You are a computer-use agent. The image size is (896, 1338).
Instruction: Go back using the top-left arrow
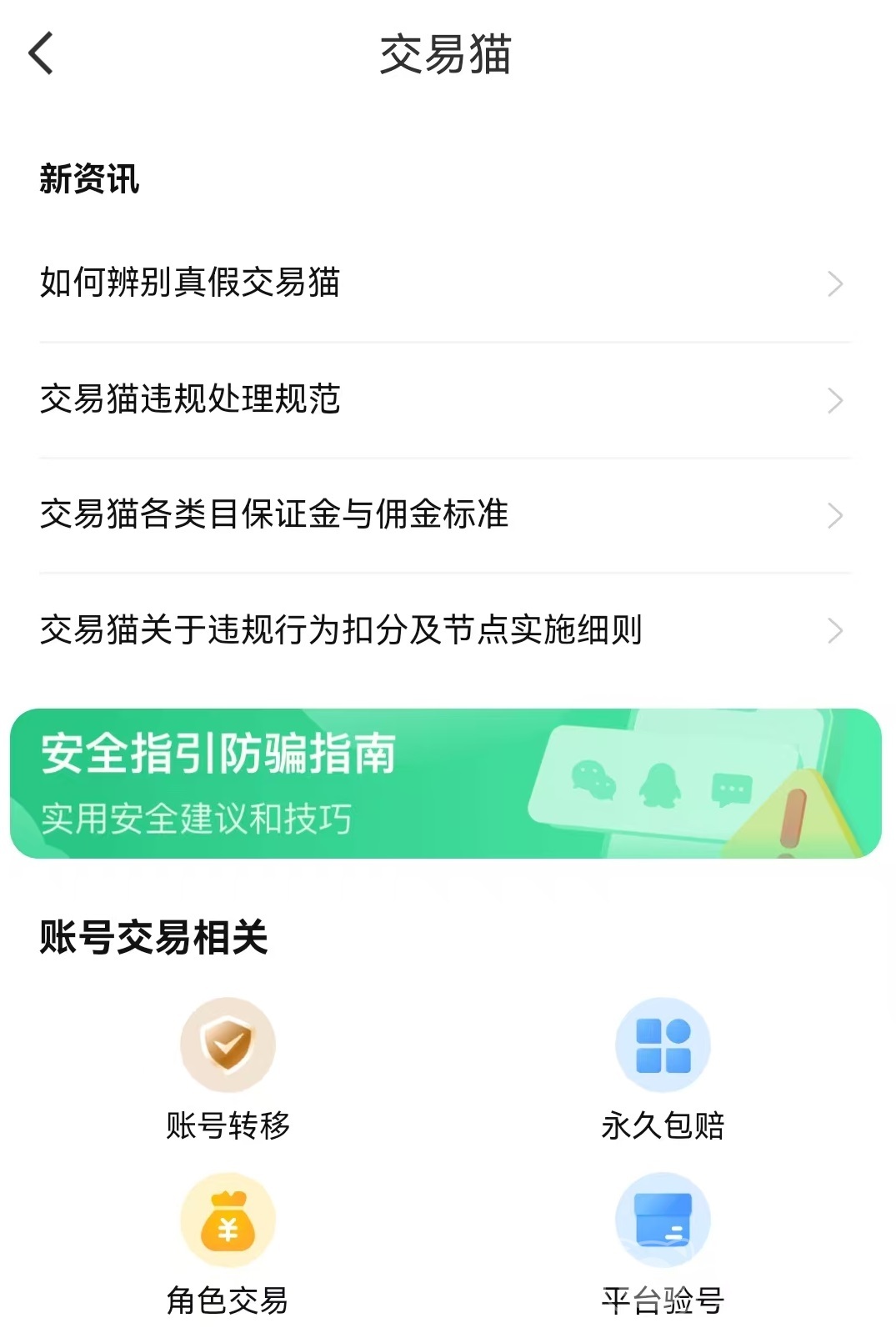coord(41,53)
